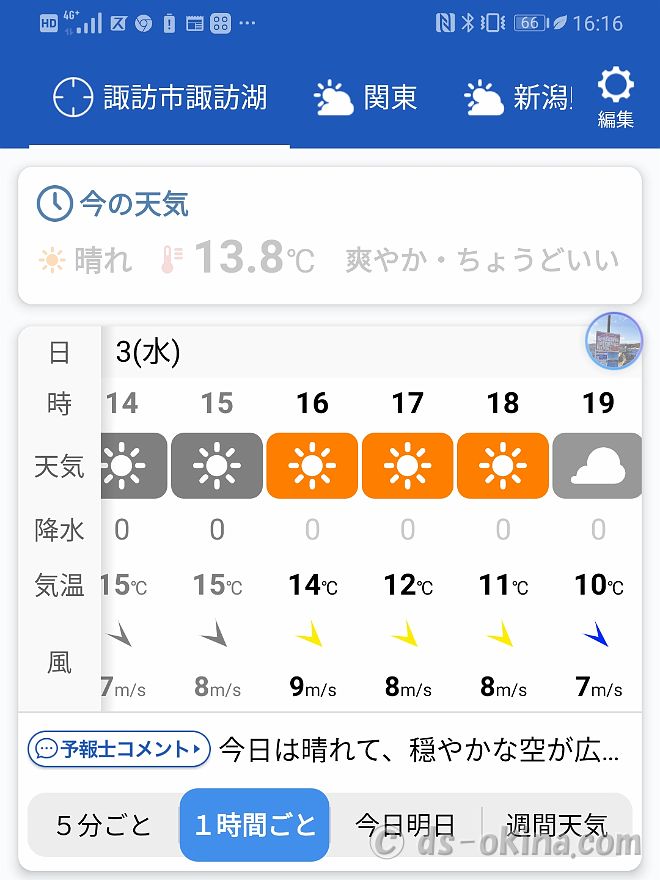
Task: Switch to the 関東 location tab
Action: point(366,98)
